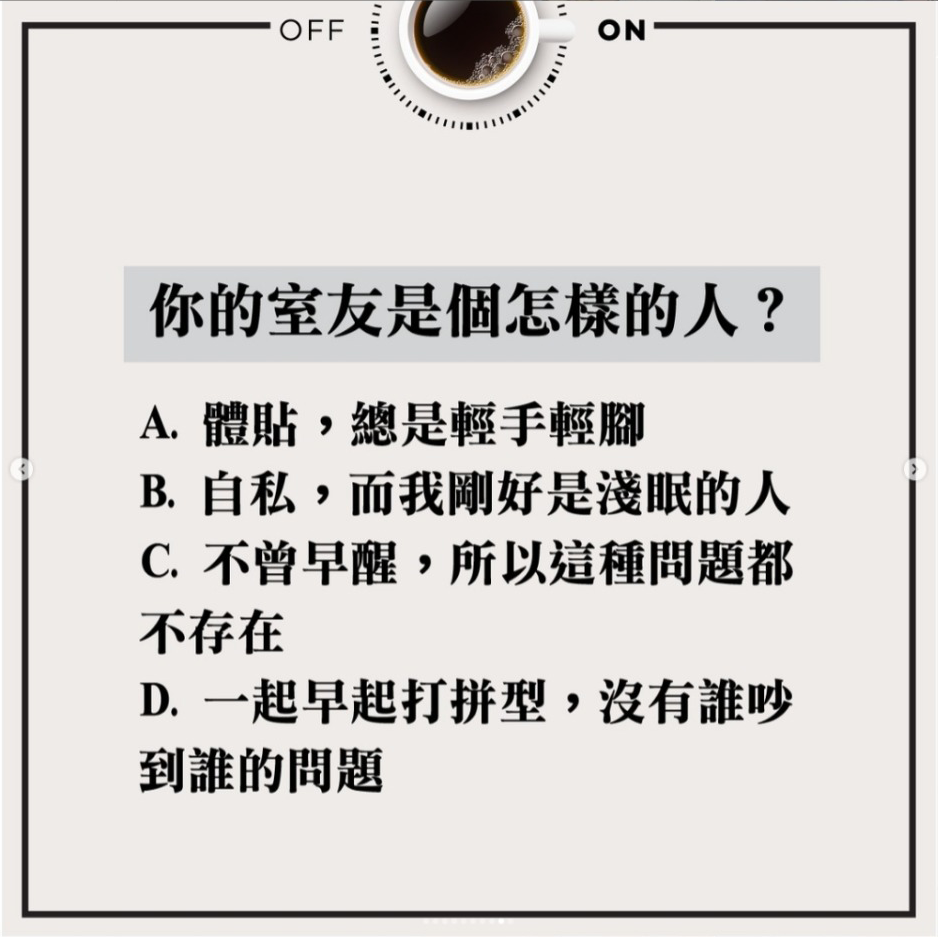This screenshot has height=937, width=938.
Task: Advance to the next carousel slide
Action: pos(915,468)
